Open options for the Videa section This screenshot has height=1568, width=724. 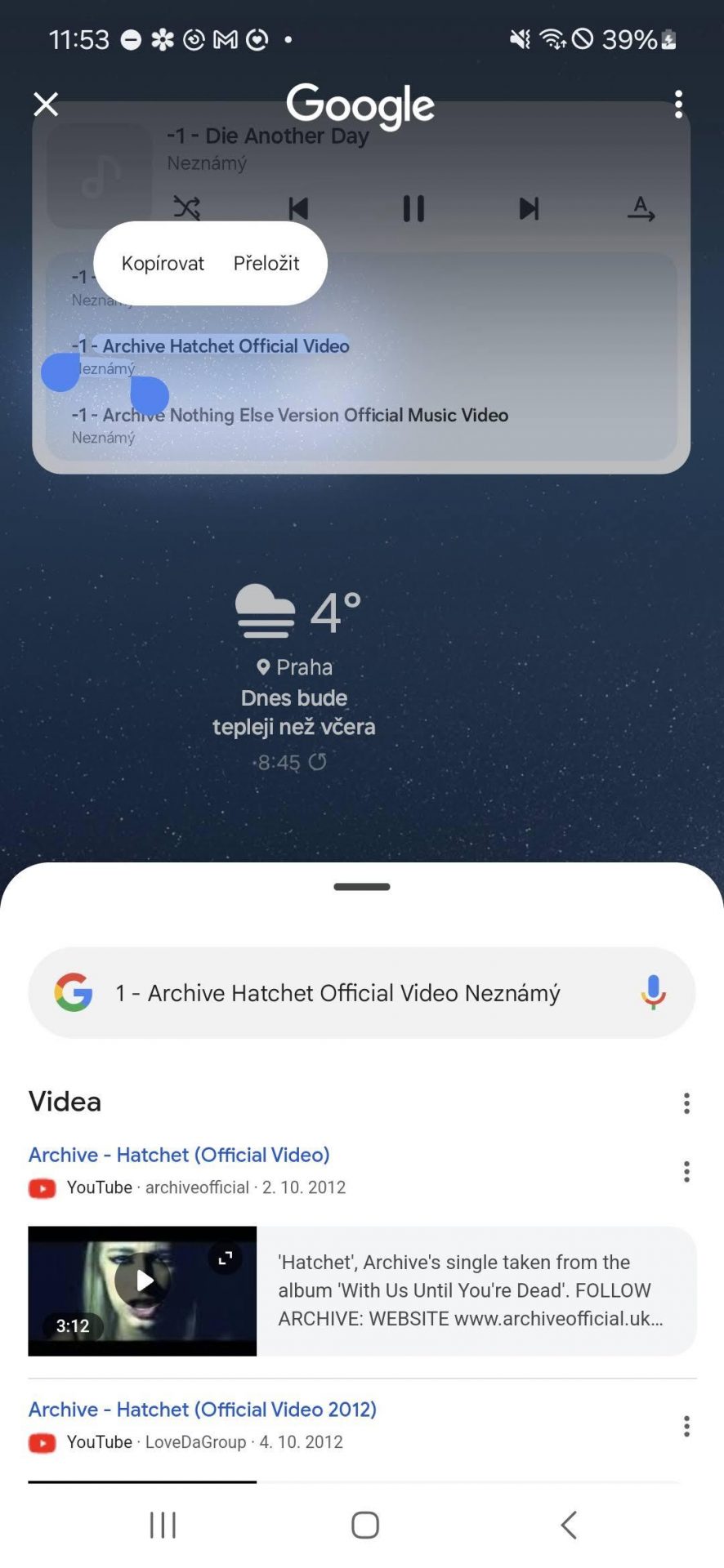point(686,1103)
